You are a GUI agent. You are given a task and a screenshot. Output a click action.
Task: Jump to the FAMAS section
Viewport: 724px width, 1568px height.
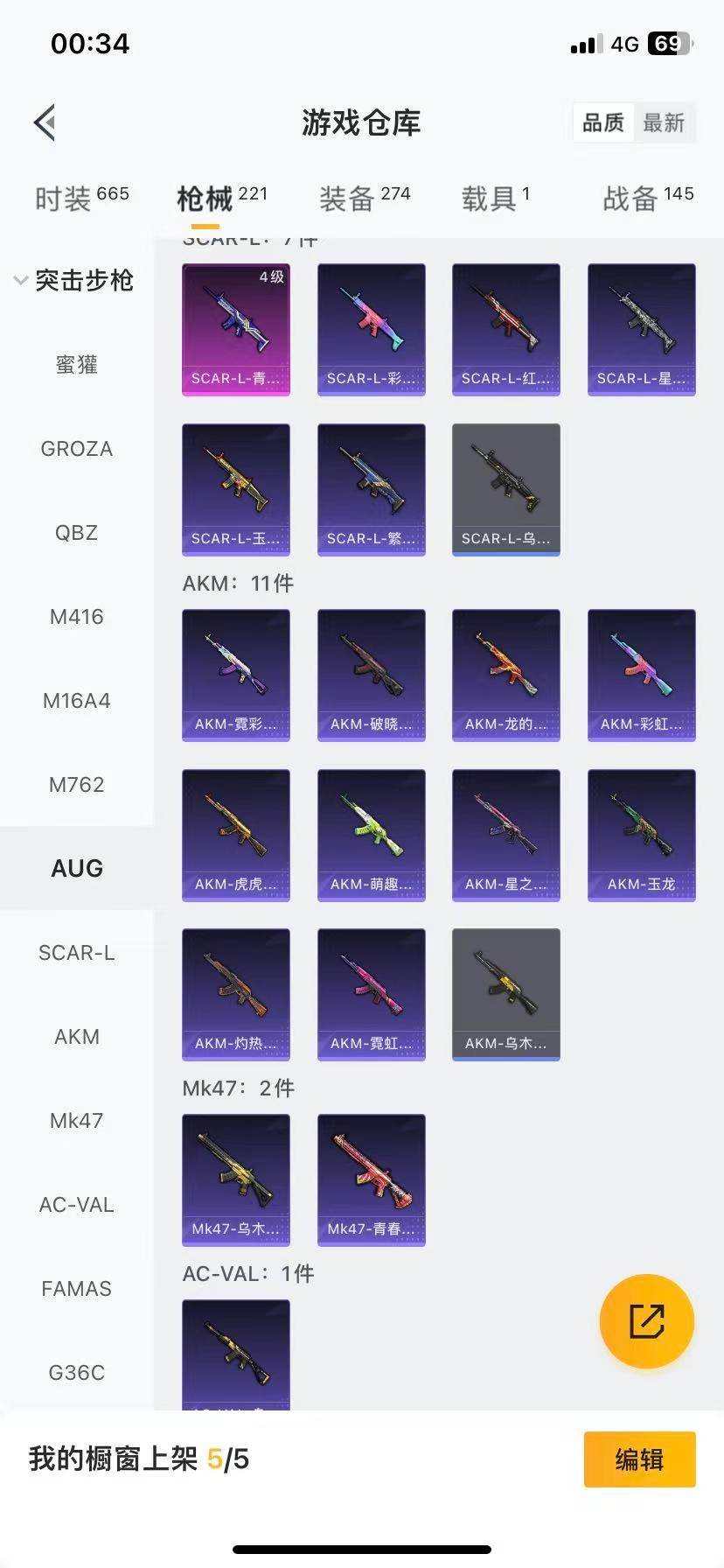pos(77,1289)
